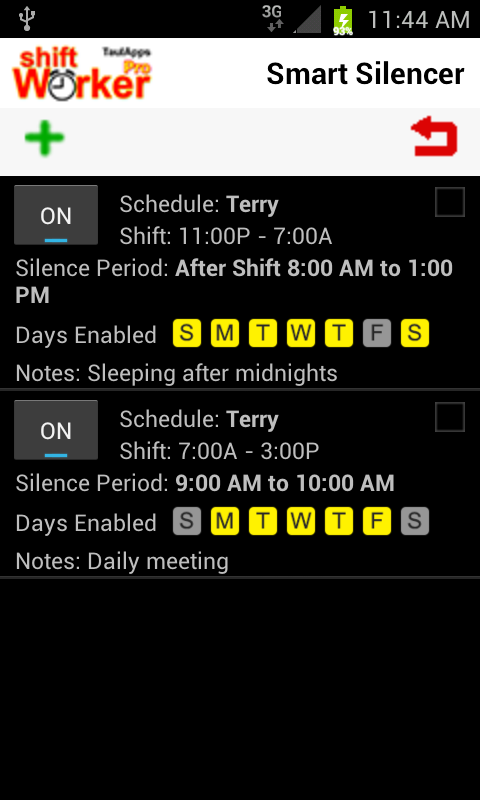The height and width of the screenshot is (800, 480).
Task: Enable Friday for Sleeping after midnights entry
Action: click(377, 333)
